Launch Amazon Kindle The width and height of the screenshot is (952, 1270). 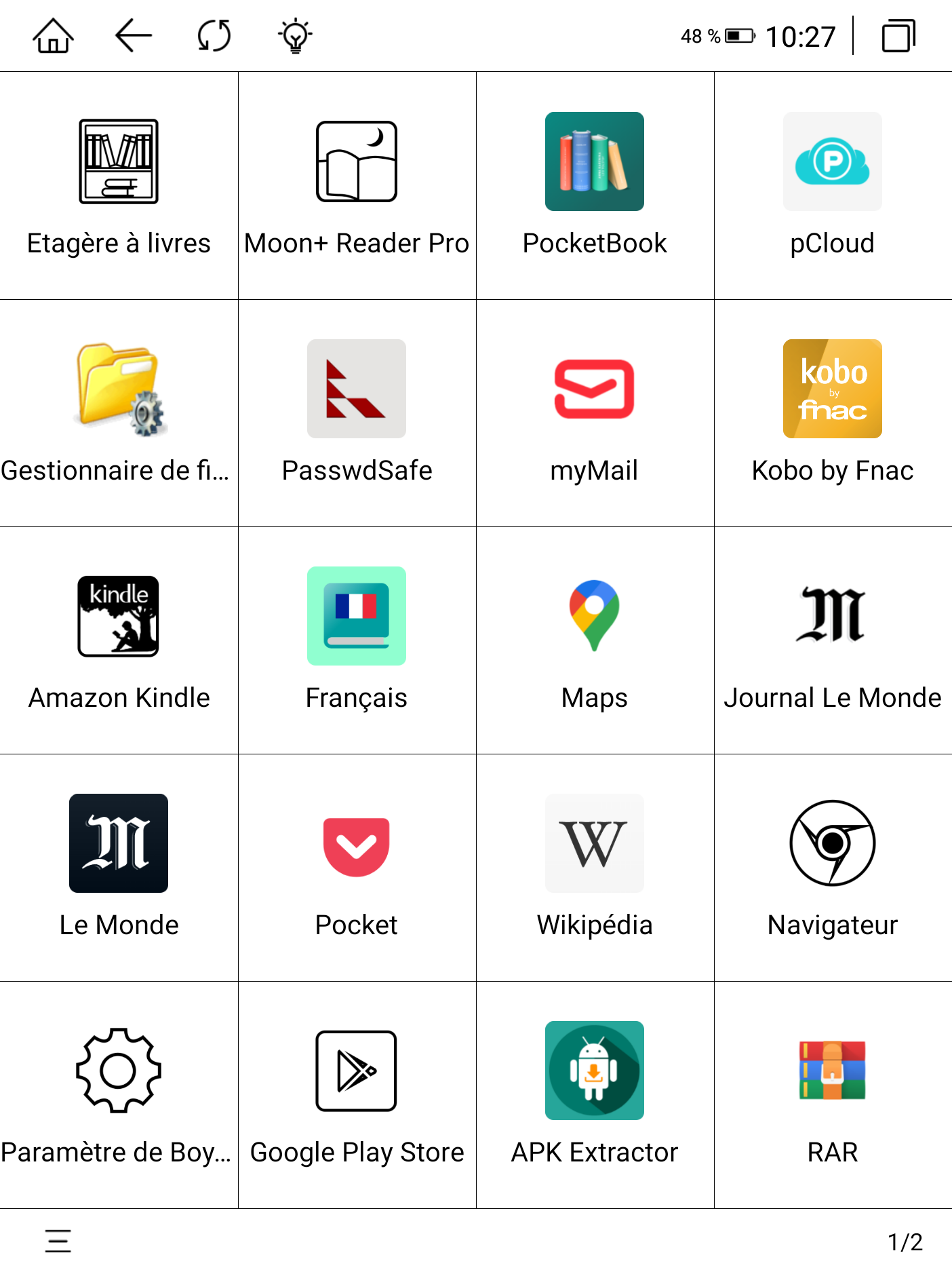119,616
